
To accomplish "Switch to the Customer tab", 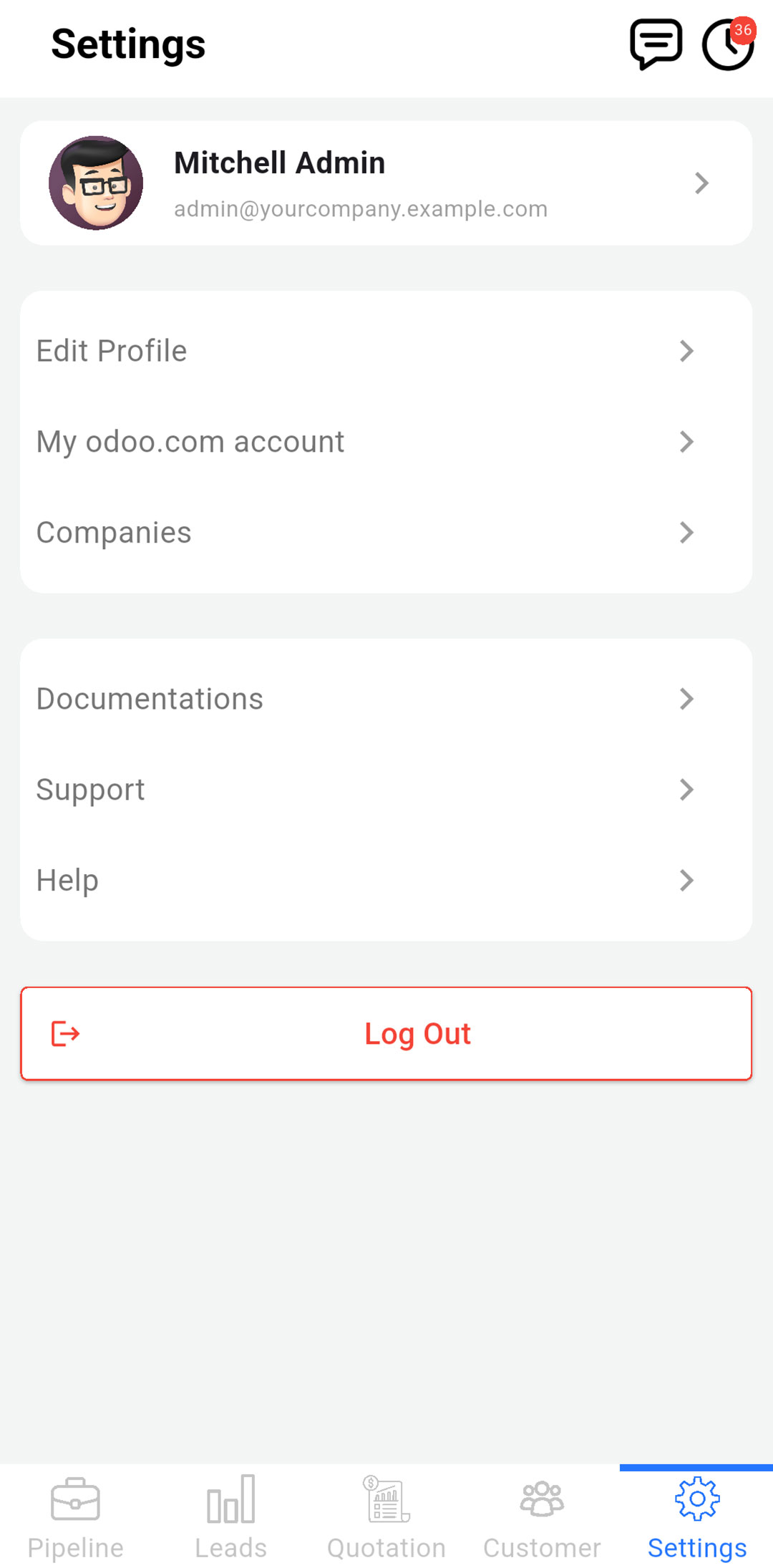I will click(542, 1516).
